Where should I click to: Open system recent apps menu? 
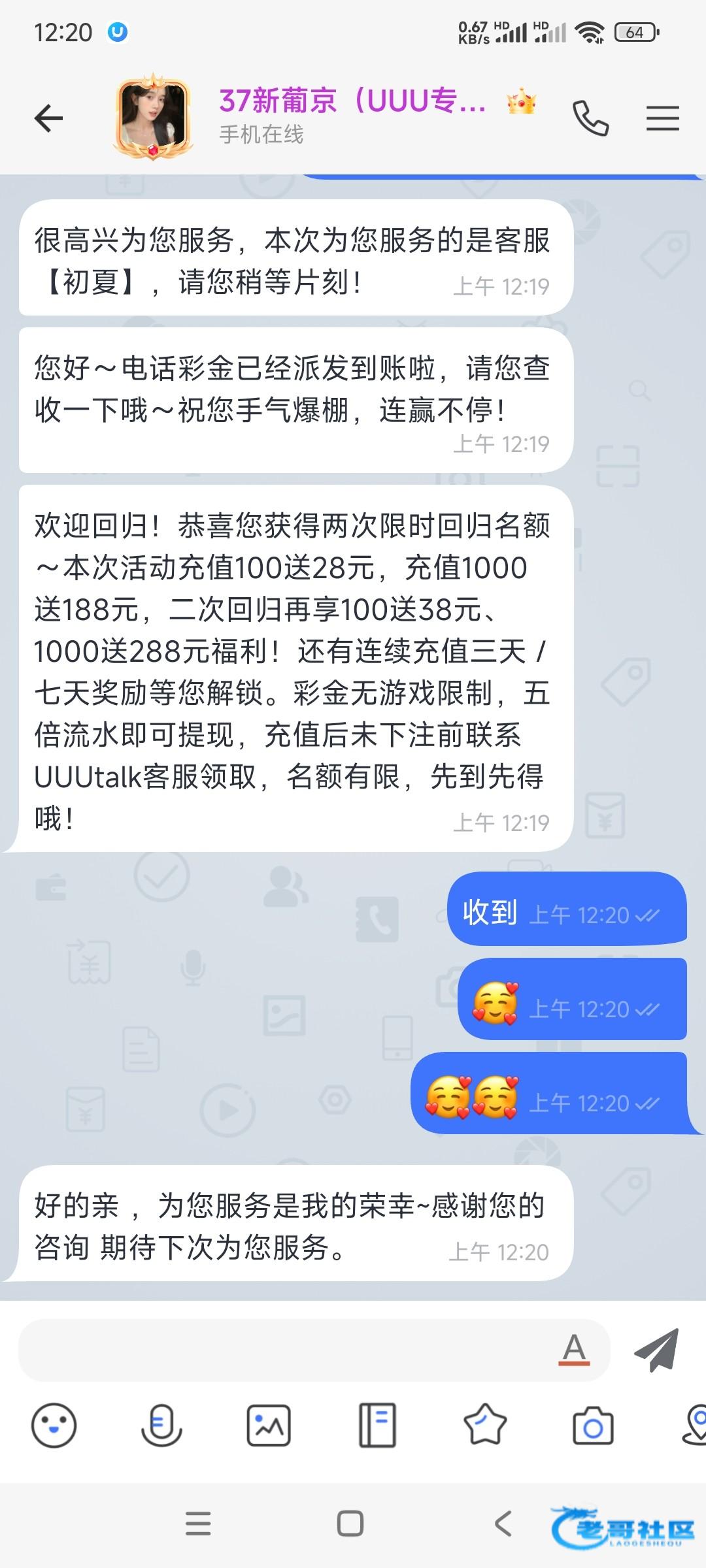coord(198,1524)
